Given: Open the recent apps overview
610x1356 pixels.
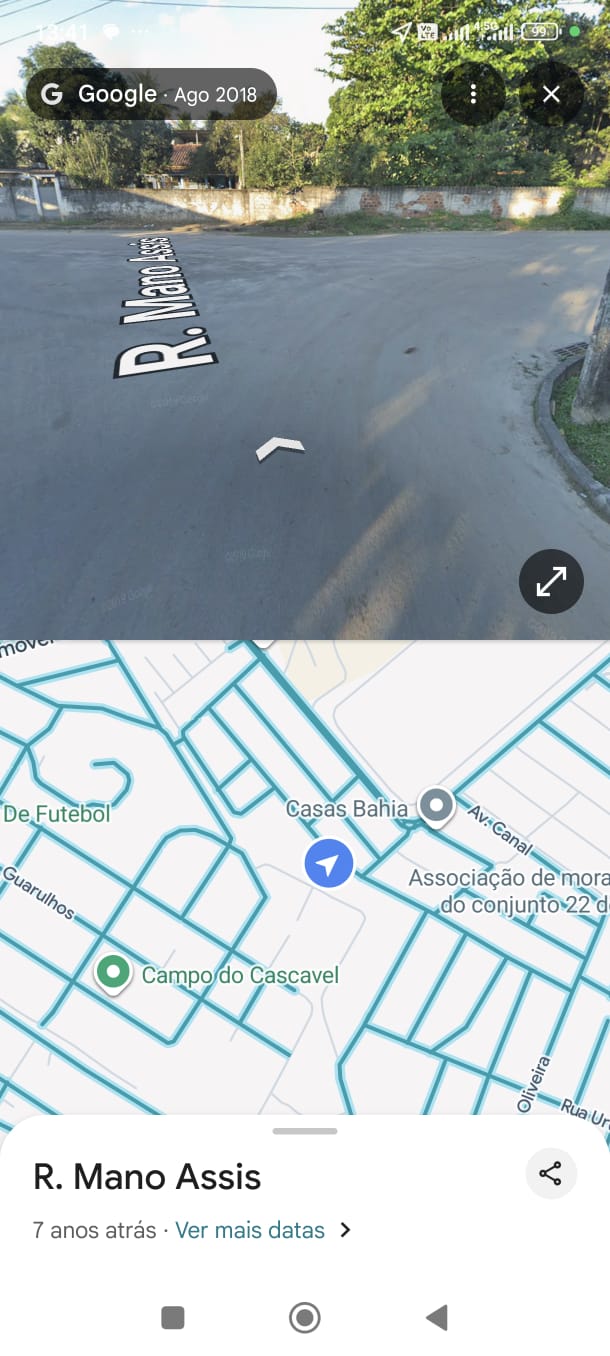Looking at the screenshot, I should pyautogui.click(x=173, y=1318).
